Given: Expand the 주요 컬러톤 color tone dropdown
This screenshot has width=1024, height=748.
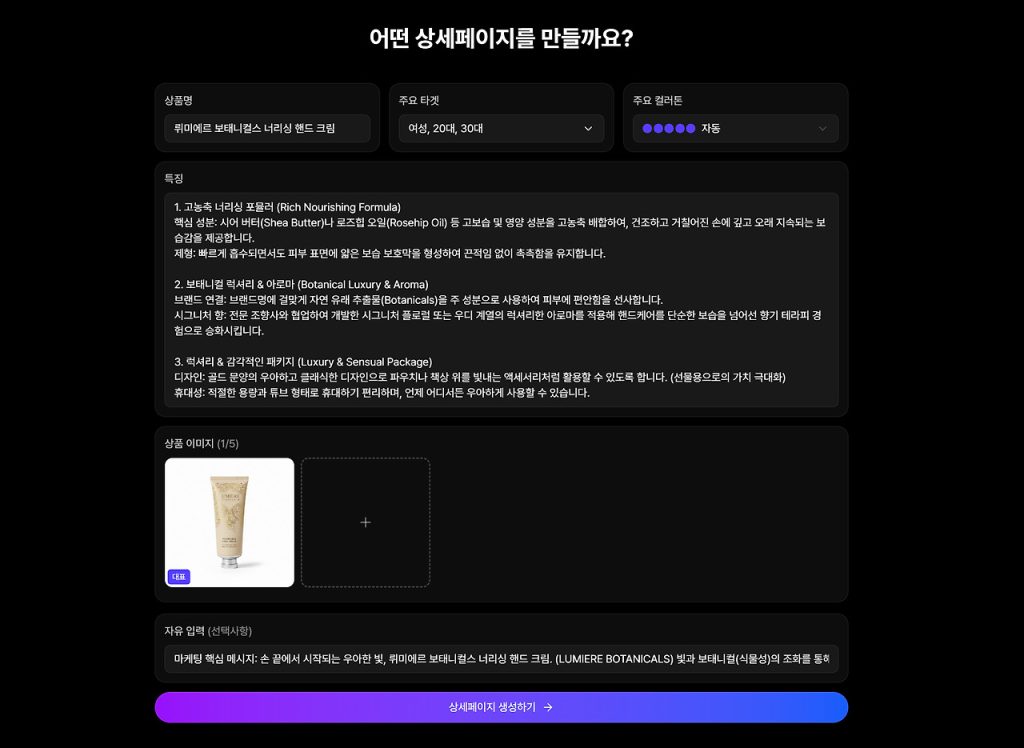Looking at the screenshot, I should point(735,128).
